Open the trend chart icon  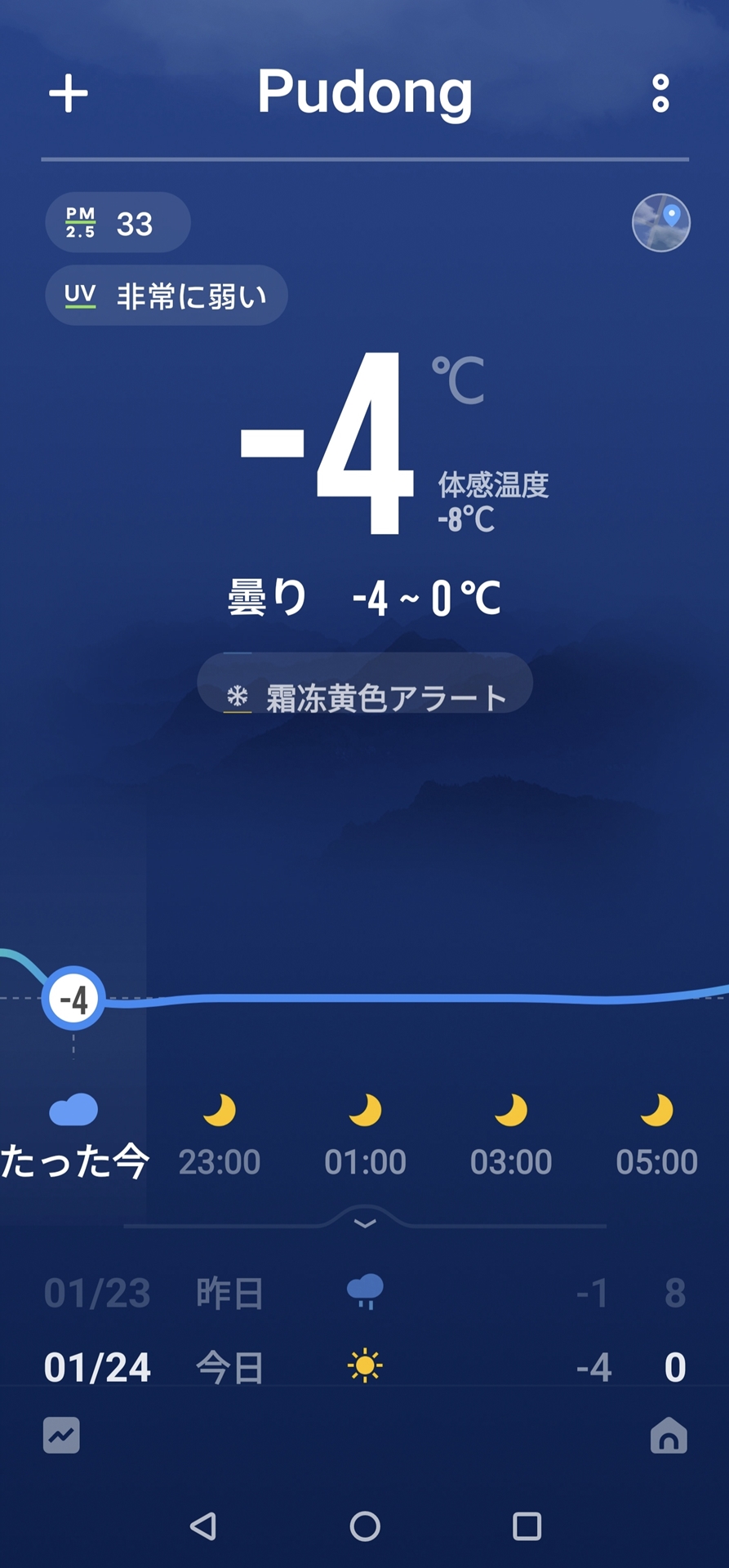61,1435
